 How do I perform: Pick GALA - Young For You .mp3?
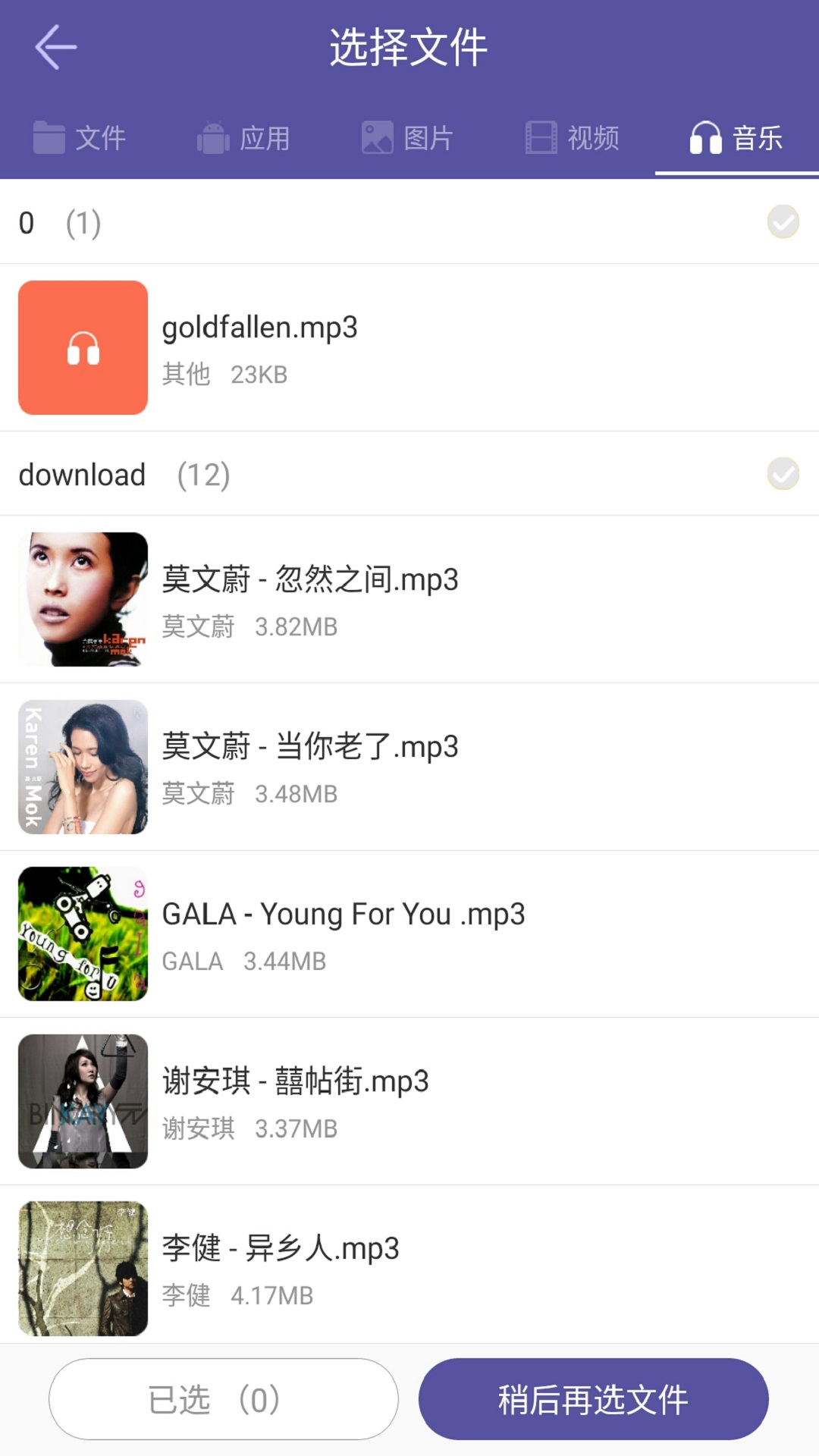point(409,934)
